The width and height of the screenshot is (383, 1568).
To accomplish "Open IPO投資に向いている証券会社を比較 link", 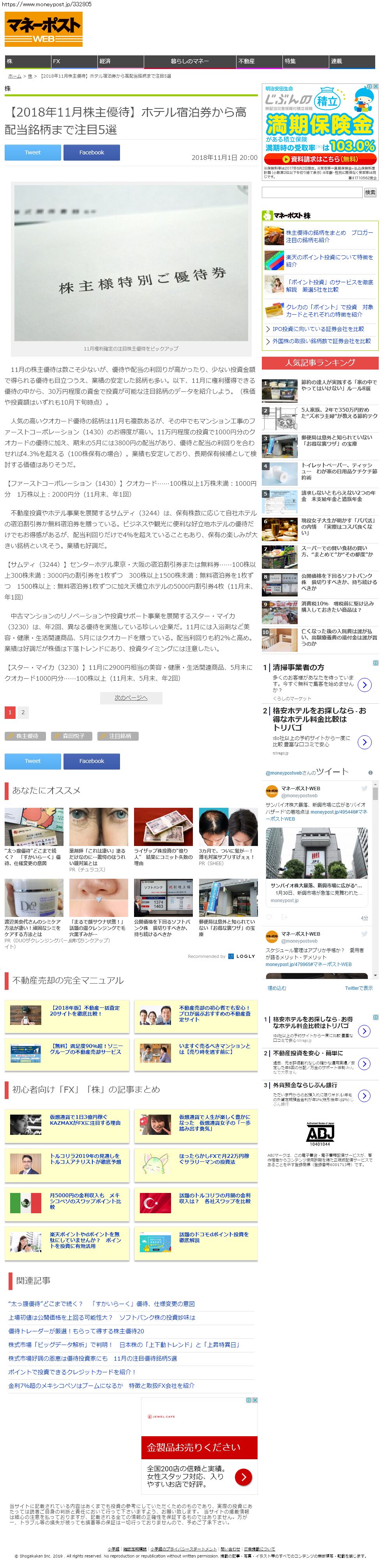I will 317,329.
